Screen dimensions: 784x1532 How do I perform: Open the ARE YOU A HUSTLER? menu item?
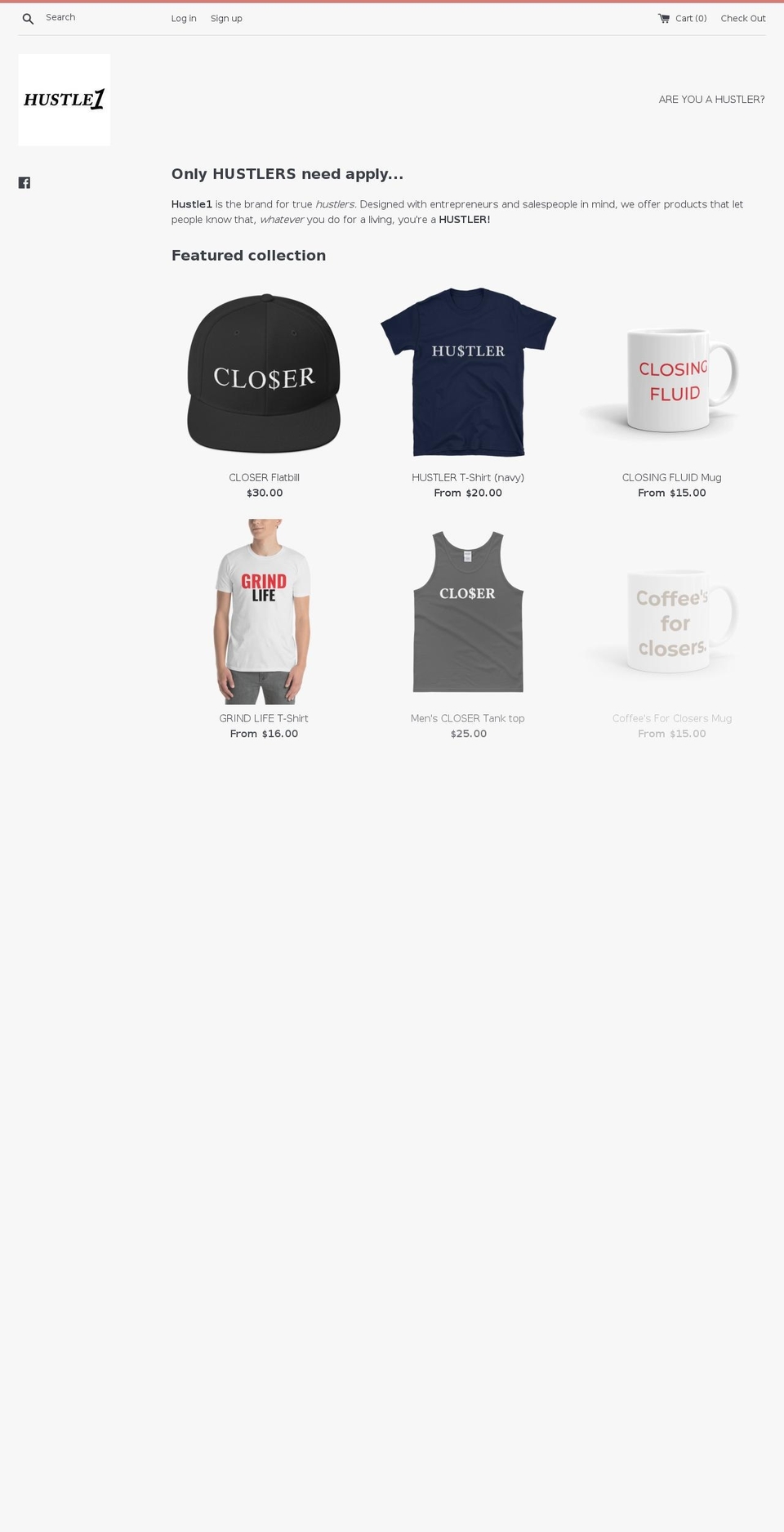[711, 99]
